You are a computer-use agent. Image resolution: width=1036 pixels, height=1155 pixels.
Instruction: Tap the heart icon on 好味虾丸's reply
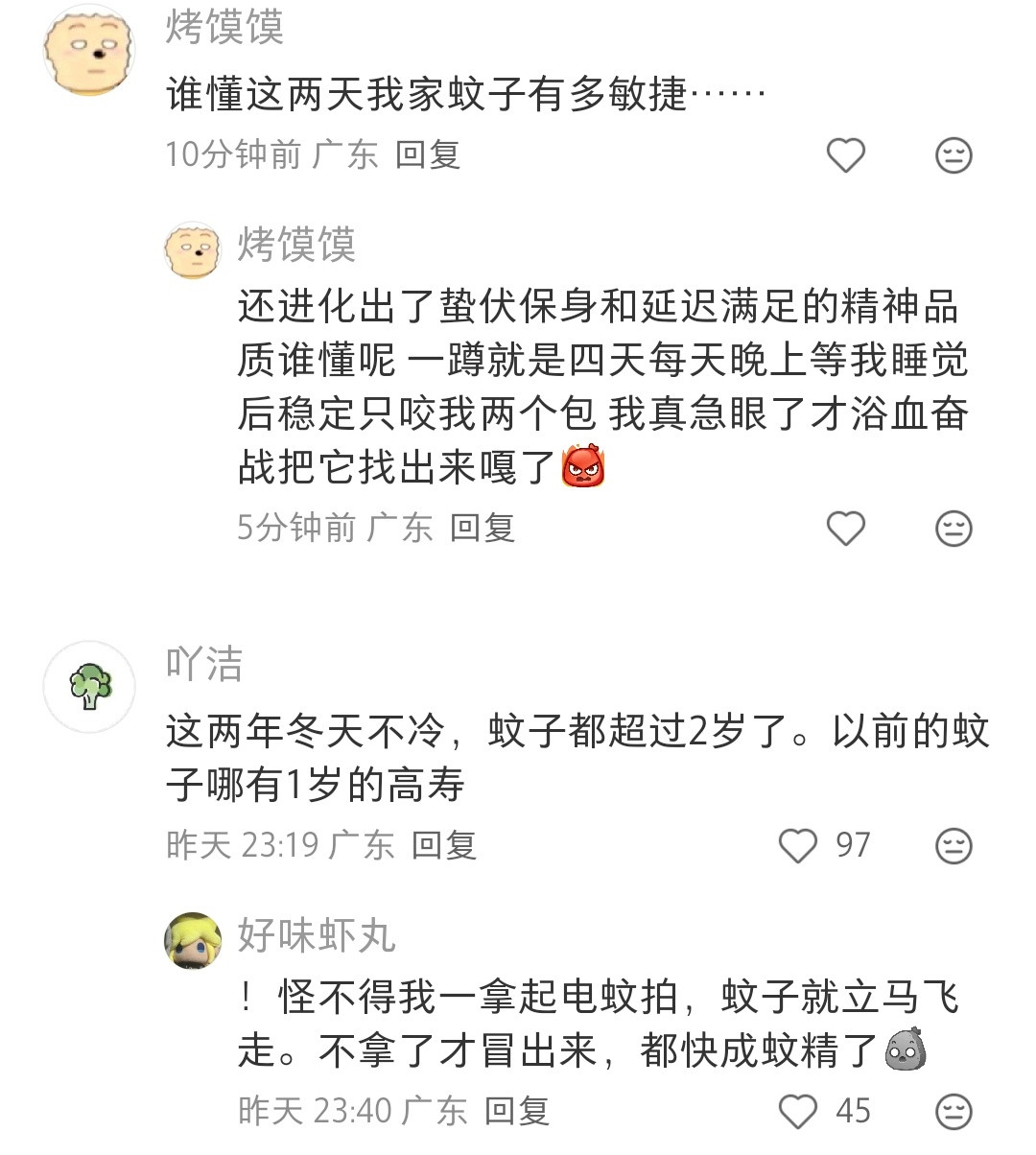click(x=796, y=1111)
